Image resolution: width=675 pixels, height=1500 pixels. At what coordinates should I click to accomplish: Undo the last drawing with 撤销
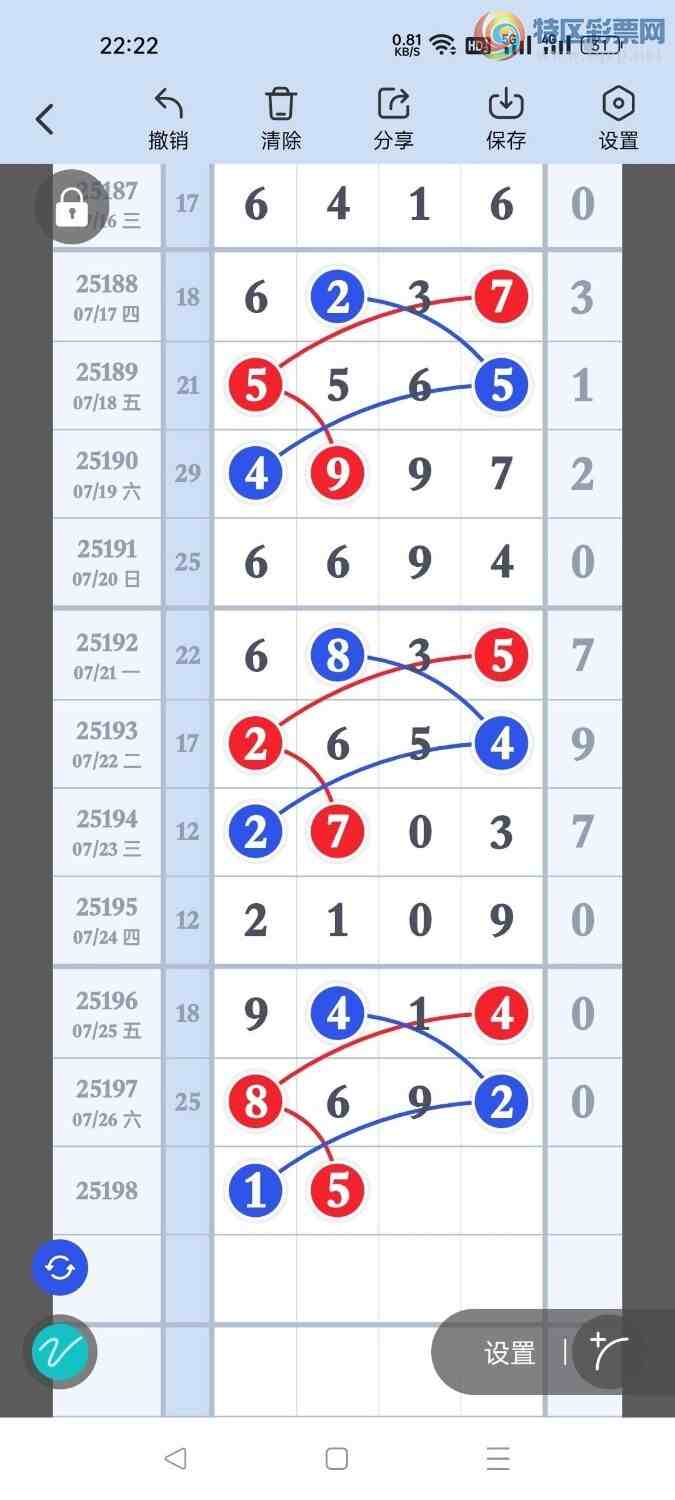click(x=169, y=119)
